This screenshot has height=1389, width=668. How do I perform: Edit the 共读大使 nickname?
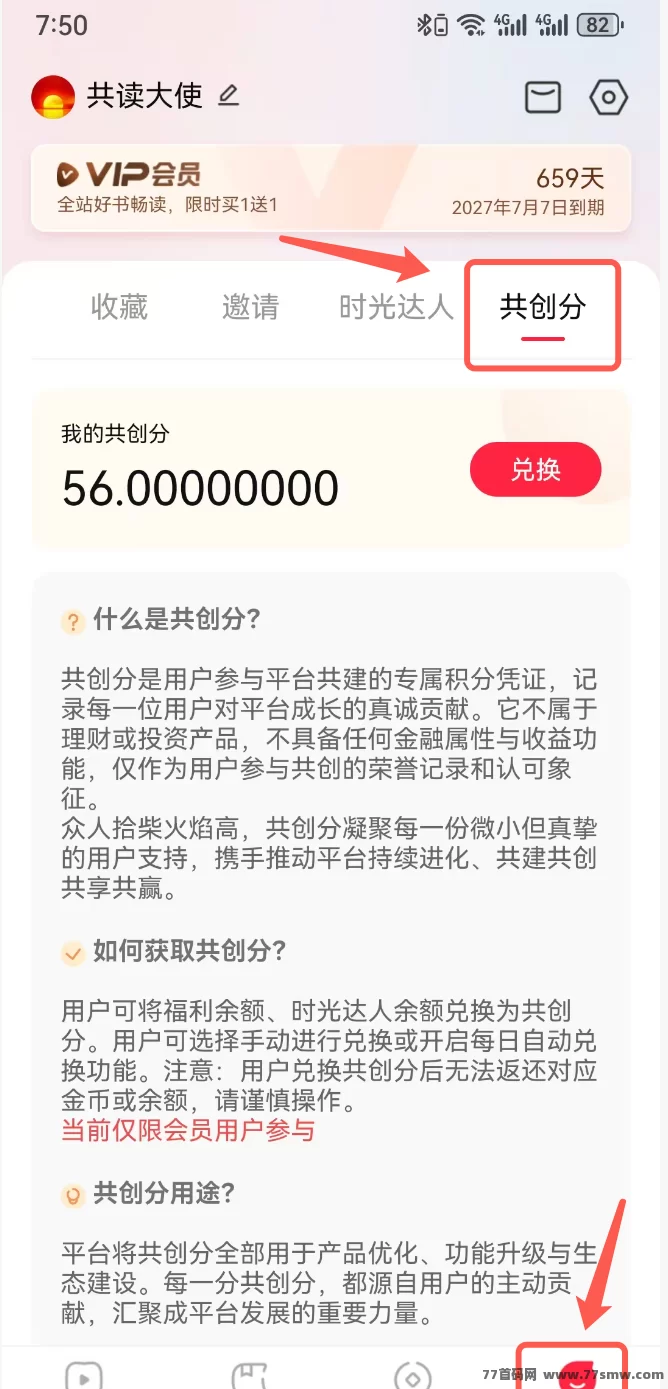(x=229, y=96)
